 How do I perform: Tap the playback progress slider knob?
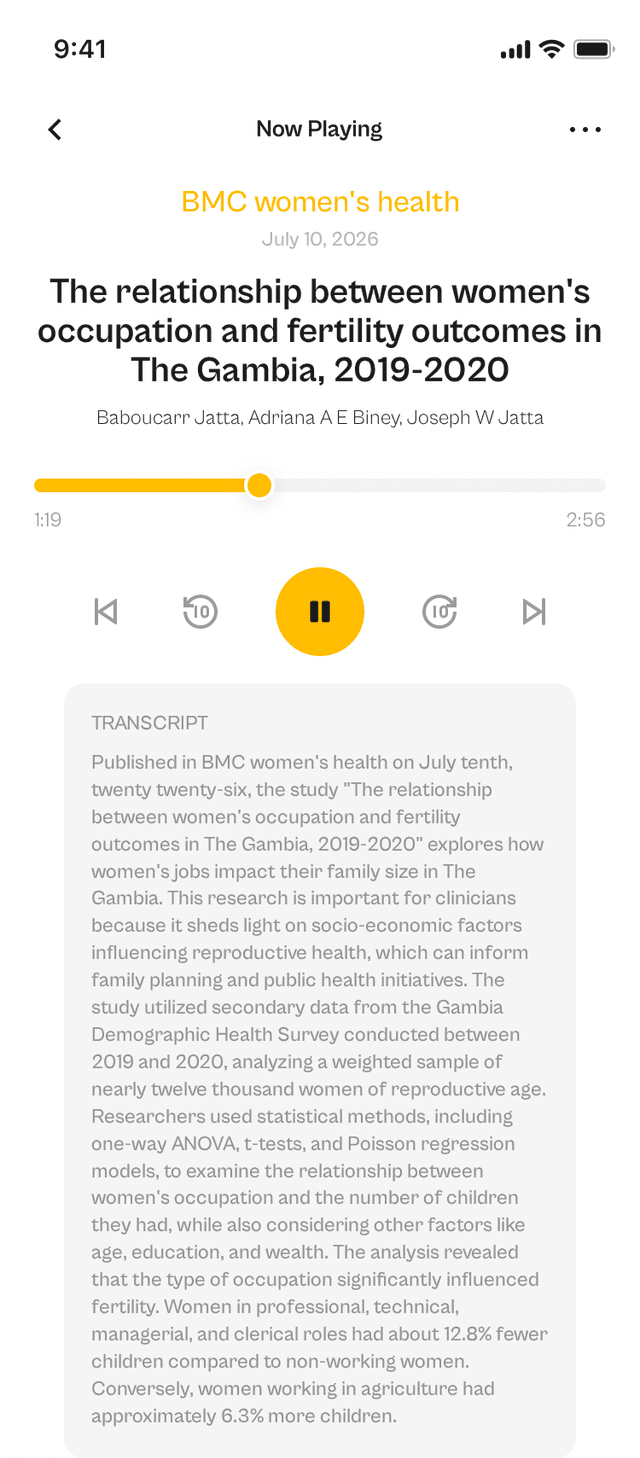coord(259,485)
